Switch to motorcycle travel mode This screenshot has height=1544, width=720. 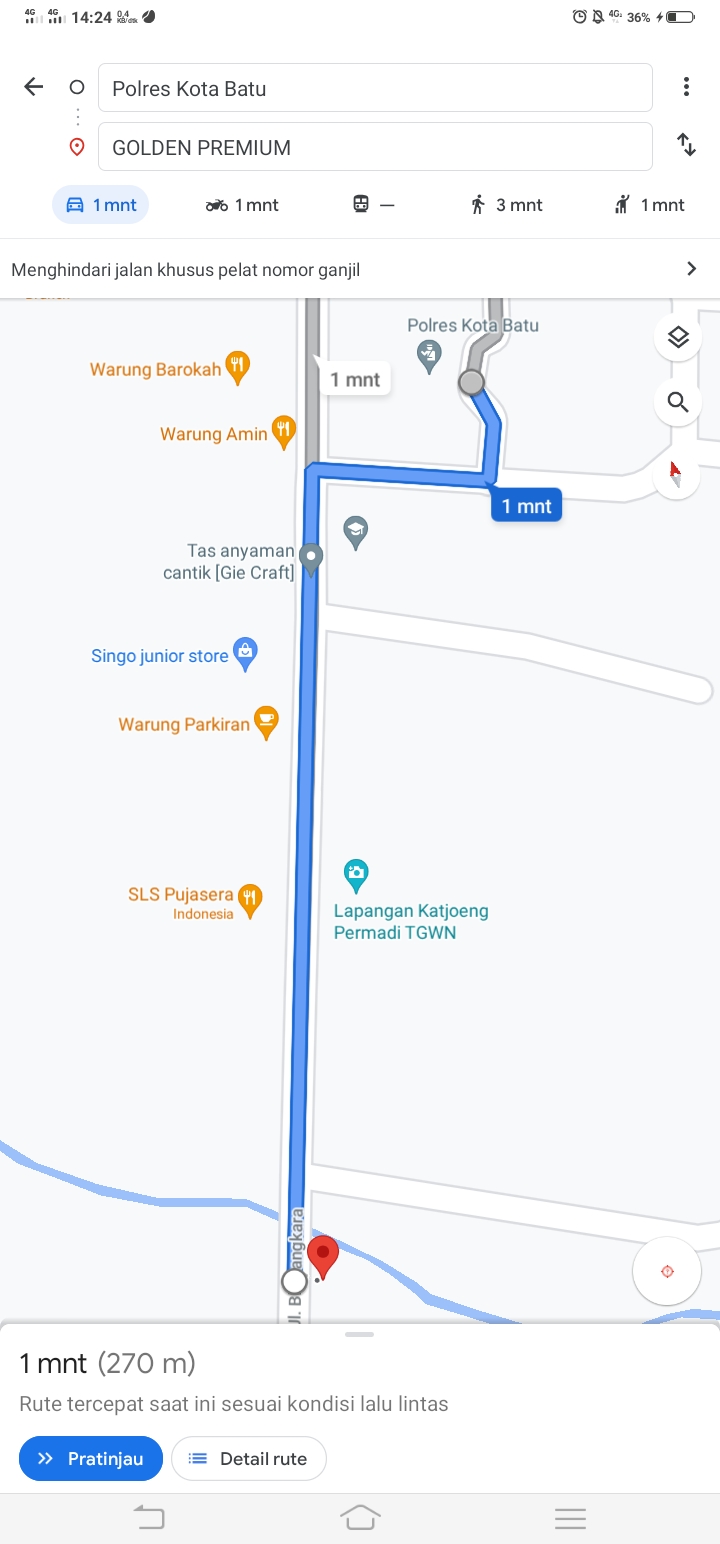click(242, 205)
